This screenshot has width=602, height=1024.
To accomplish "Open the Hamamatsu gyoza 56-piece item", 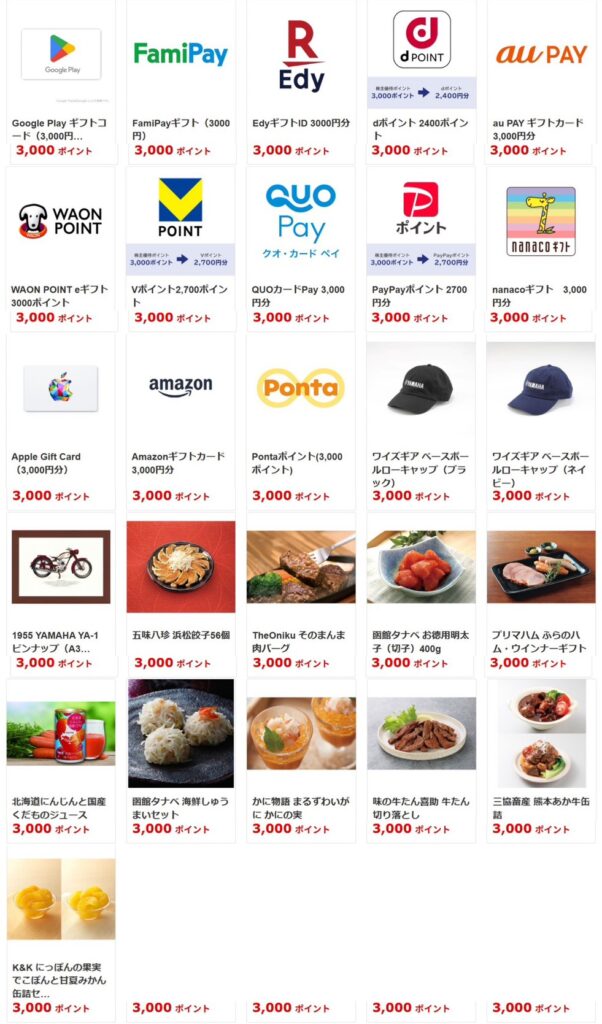I will 181,566.
